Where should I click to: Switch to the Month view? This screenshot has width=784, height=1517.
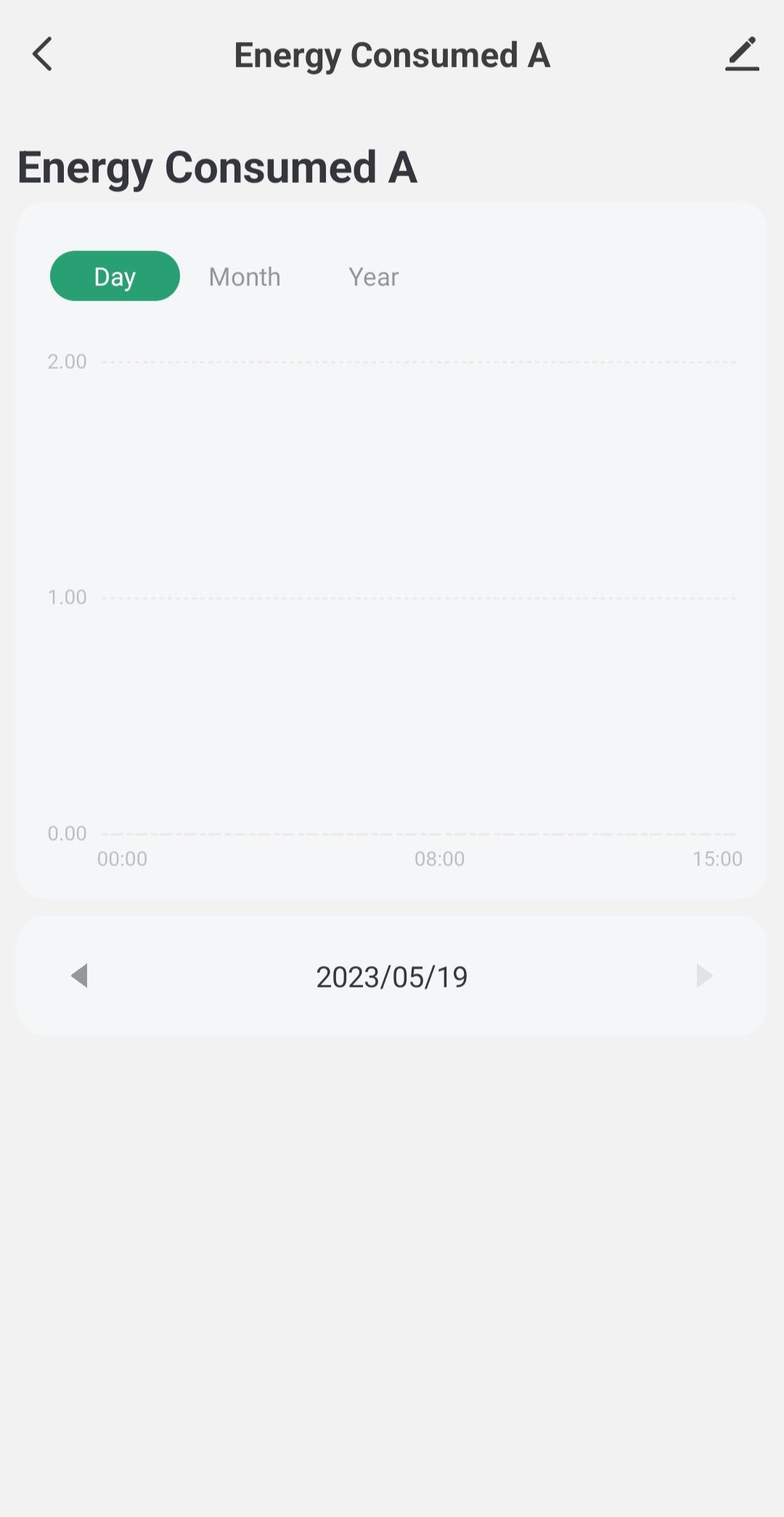(x=245, y=277)
